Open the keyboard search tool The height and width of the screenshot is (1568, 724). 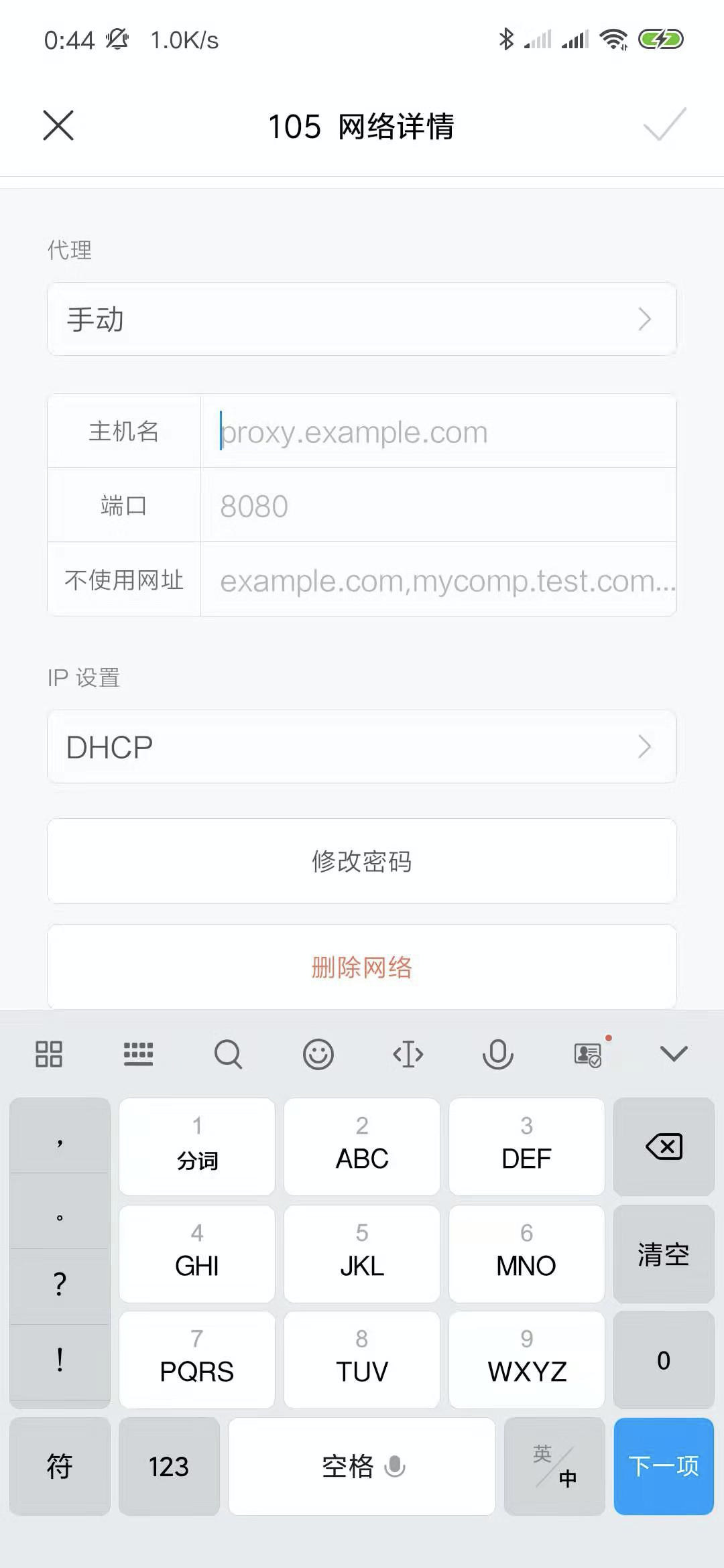(228, 1054)
